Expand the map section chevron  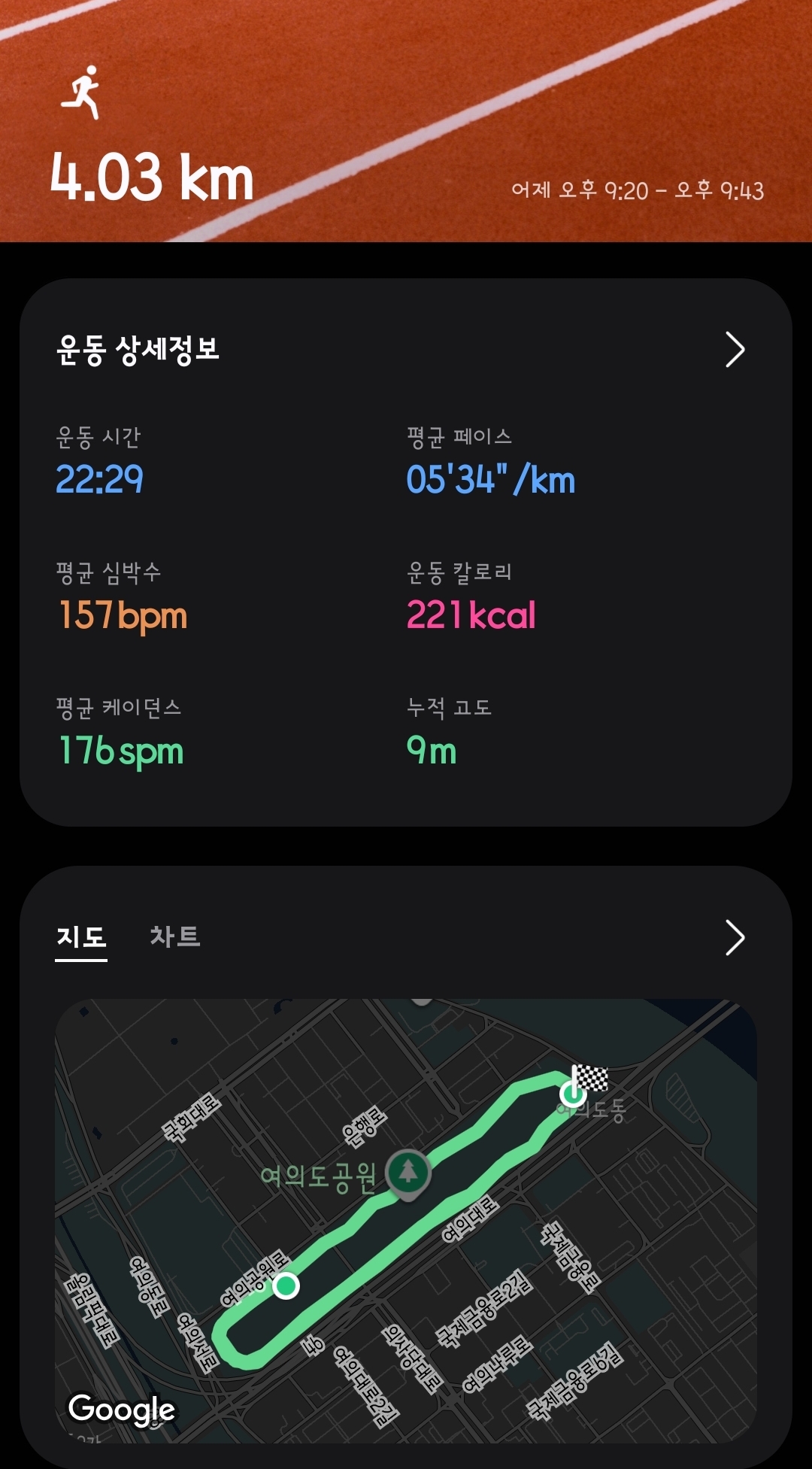coord(734,937)
